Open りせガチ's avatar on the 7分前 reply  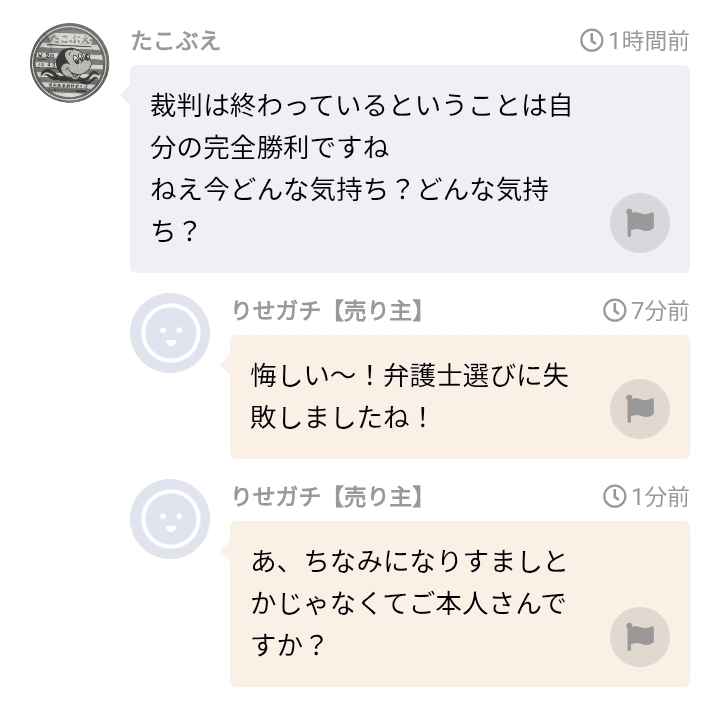(170, 333)
